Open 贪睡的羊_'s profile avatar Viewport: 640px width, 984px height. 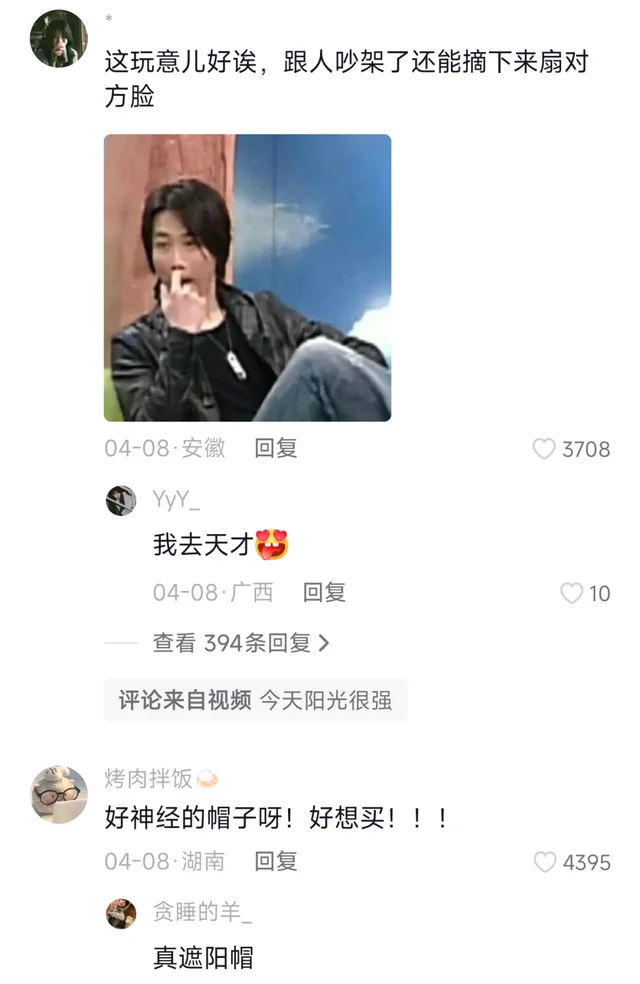pos(121,913)
